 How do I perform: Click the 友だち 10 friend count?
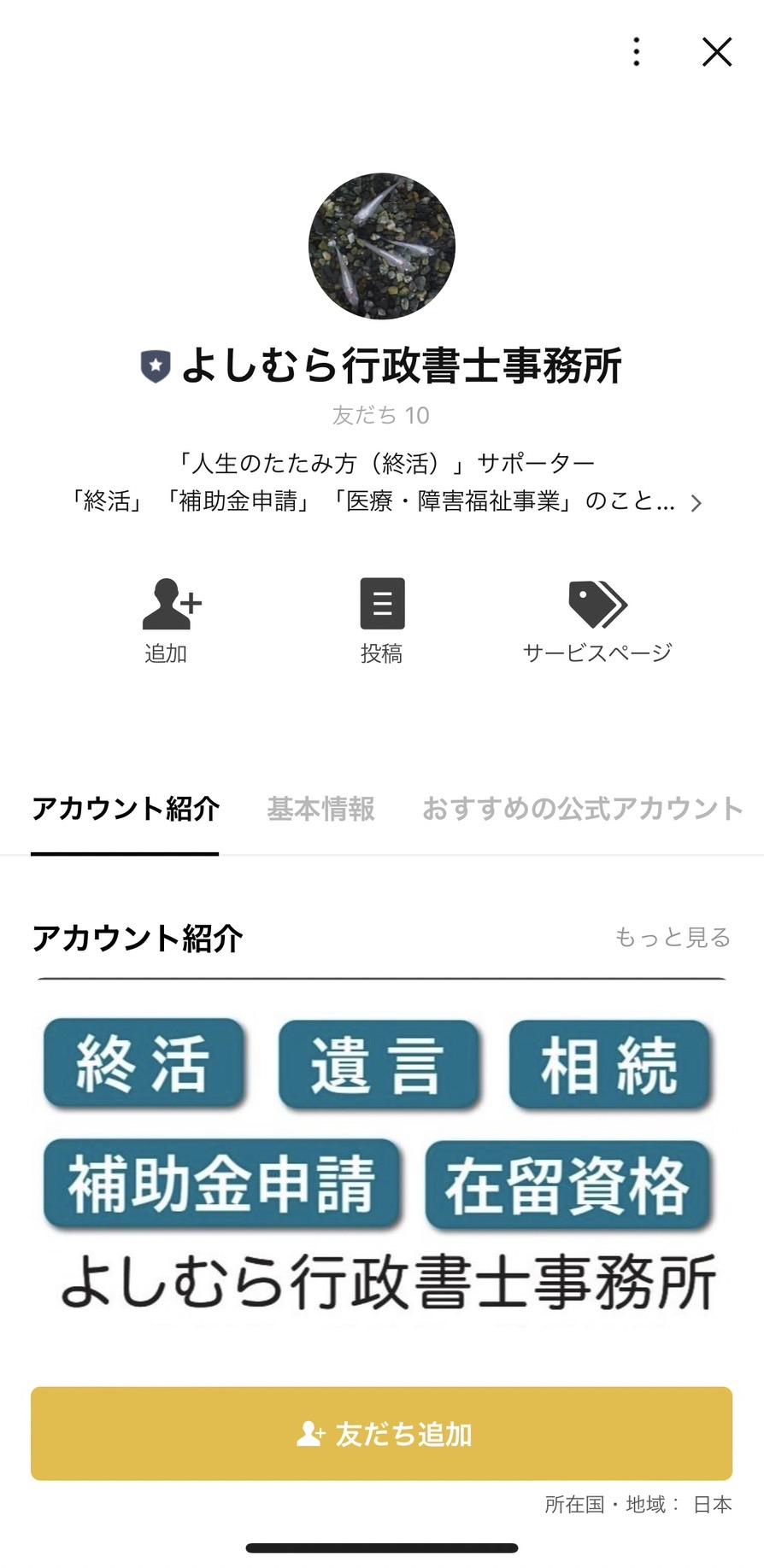point(381,416)
